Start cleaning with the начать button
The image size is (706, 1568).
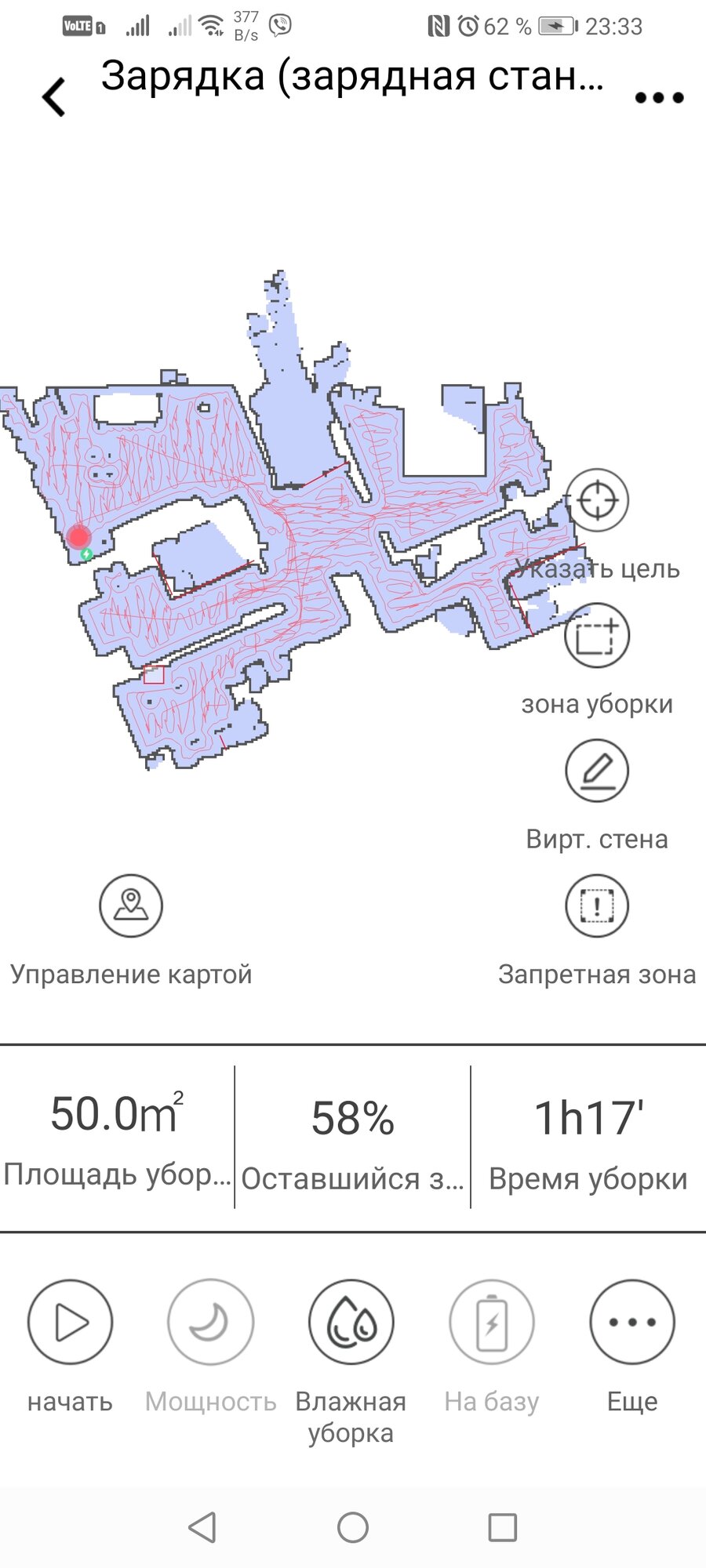click(x=70, y=1322)
